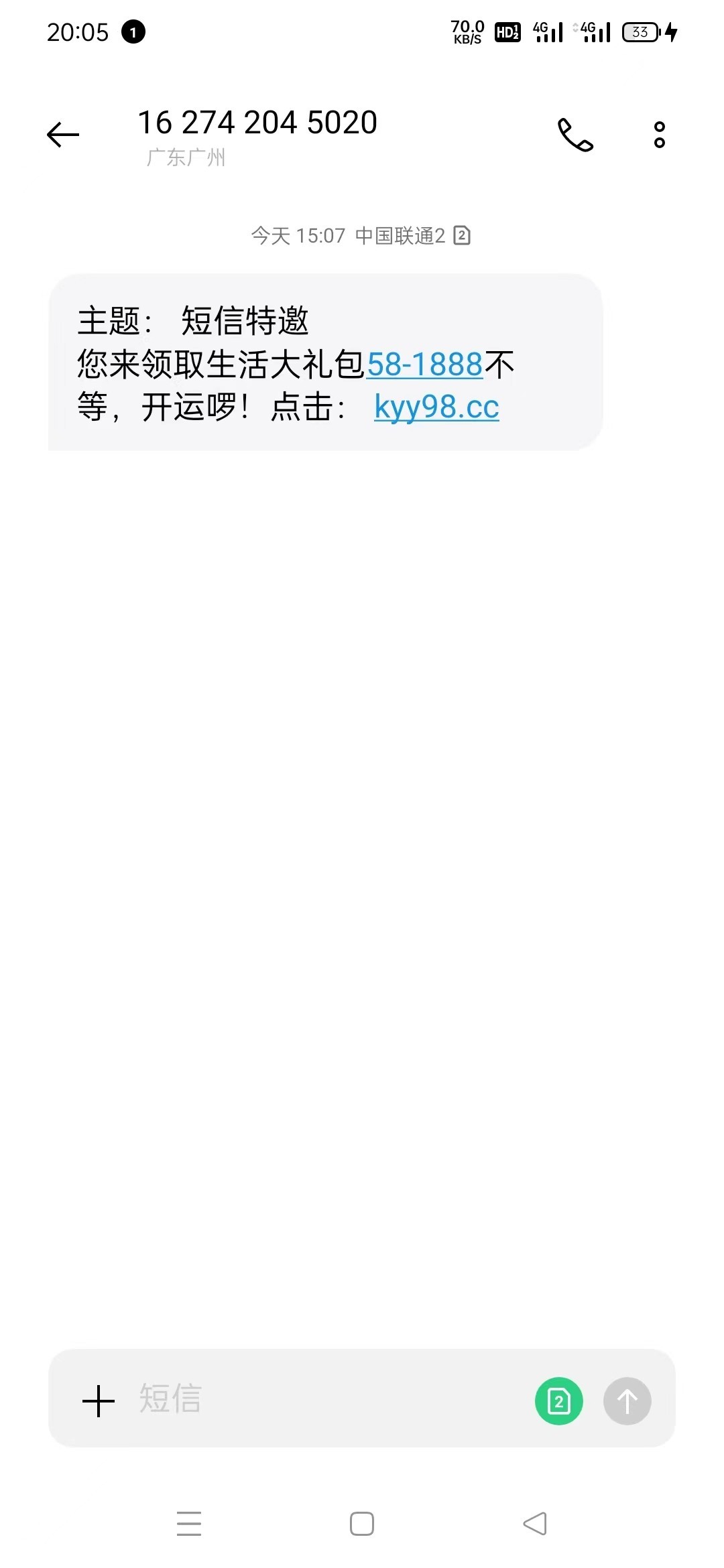Screen dimensions: 724x1568
Task: Go to the home screen
Action: pyautogui.click(x=362, y=1524)
